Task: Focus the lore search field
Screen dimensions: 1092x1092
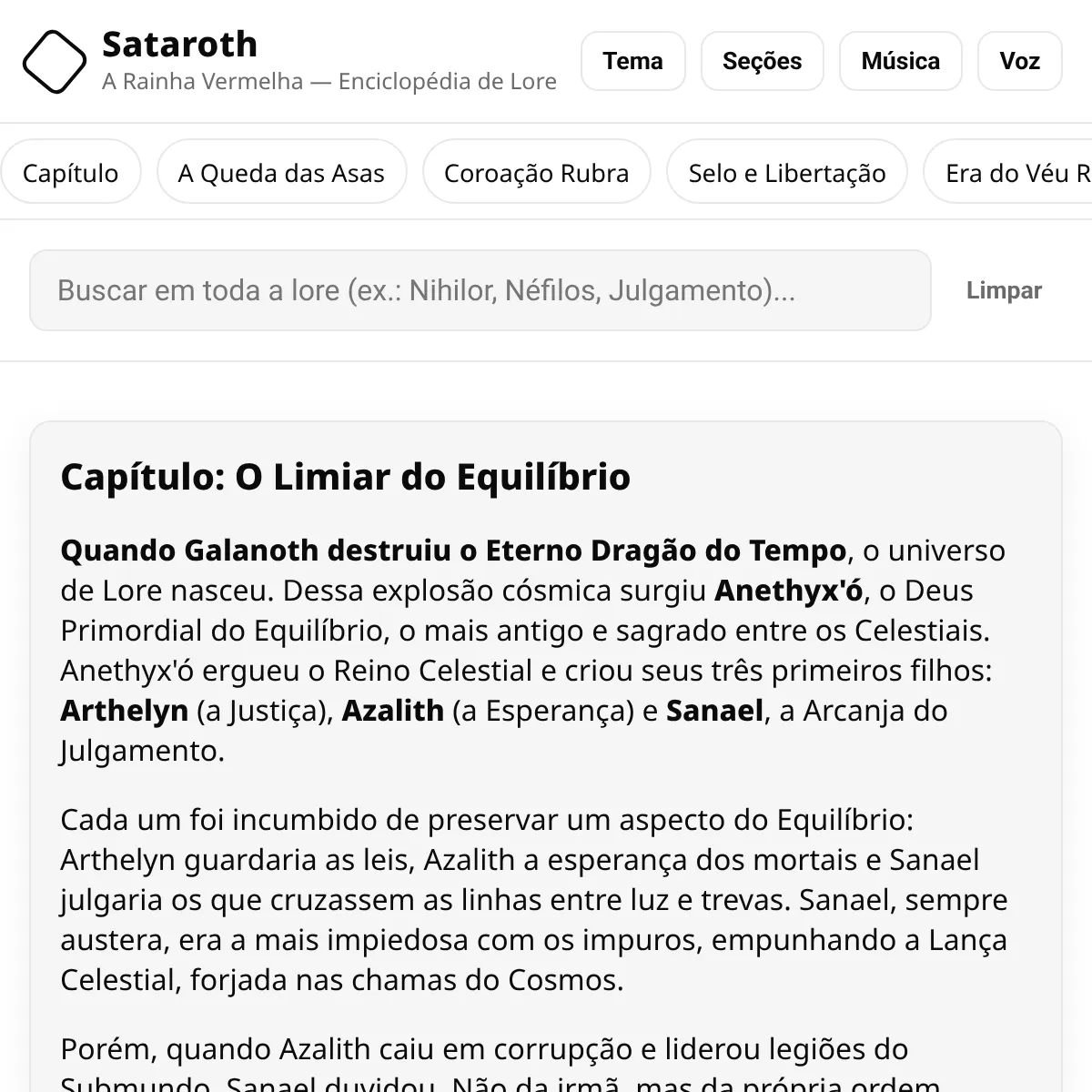Action: coord(480,290)
